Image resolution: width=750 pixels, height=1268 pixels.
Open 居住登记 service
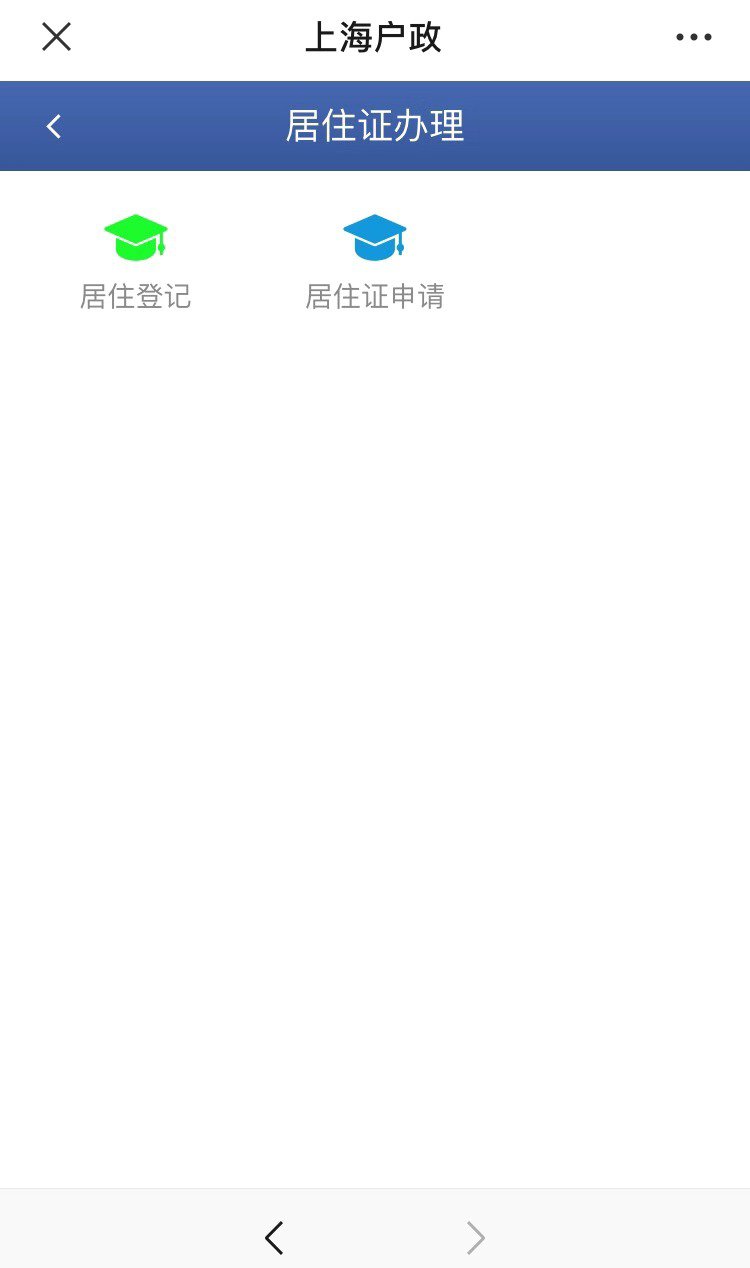pos(135,261)
